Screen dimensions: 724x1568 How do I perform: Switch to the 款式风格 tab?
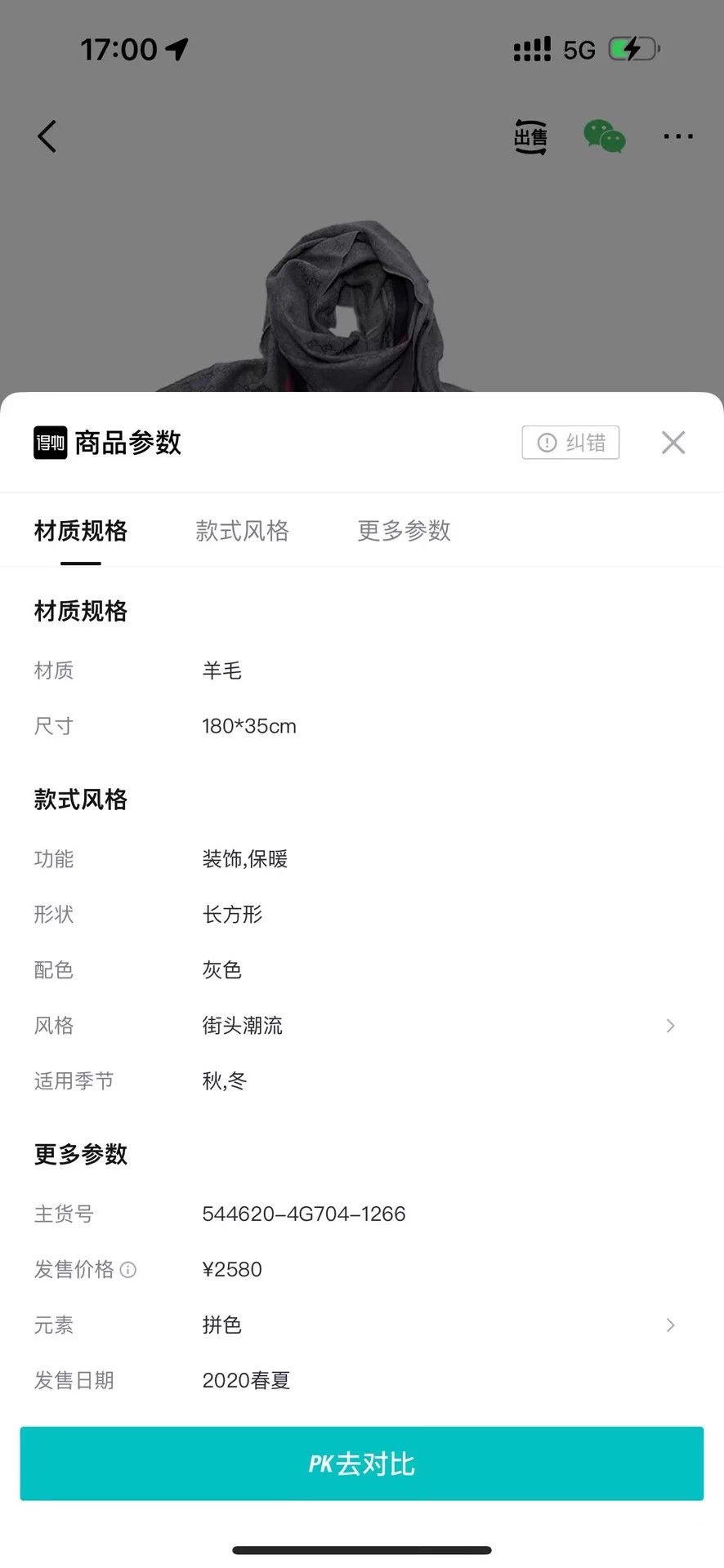(243, 531)
